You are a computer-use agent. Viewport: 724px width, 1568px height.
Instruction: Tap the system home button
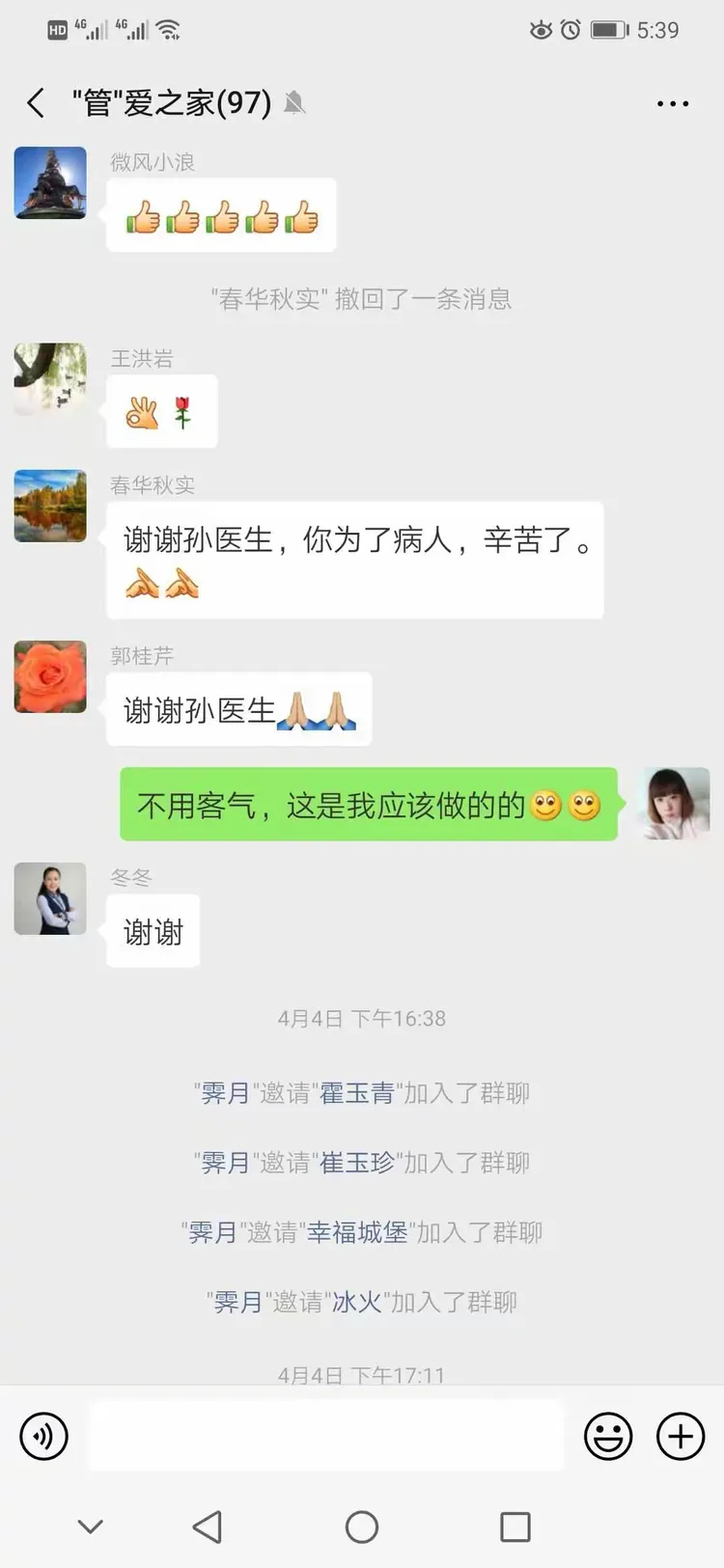pyautogui.click(x=362, y=1527)
